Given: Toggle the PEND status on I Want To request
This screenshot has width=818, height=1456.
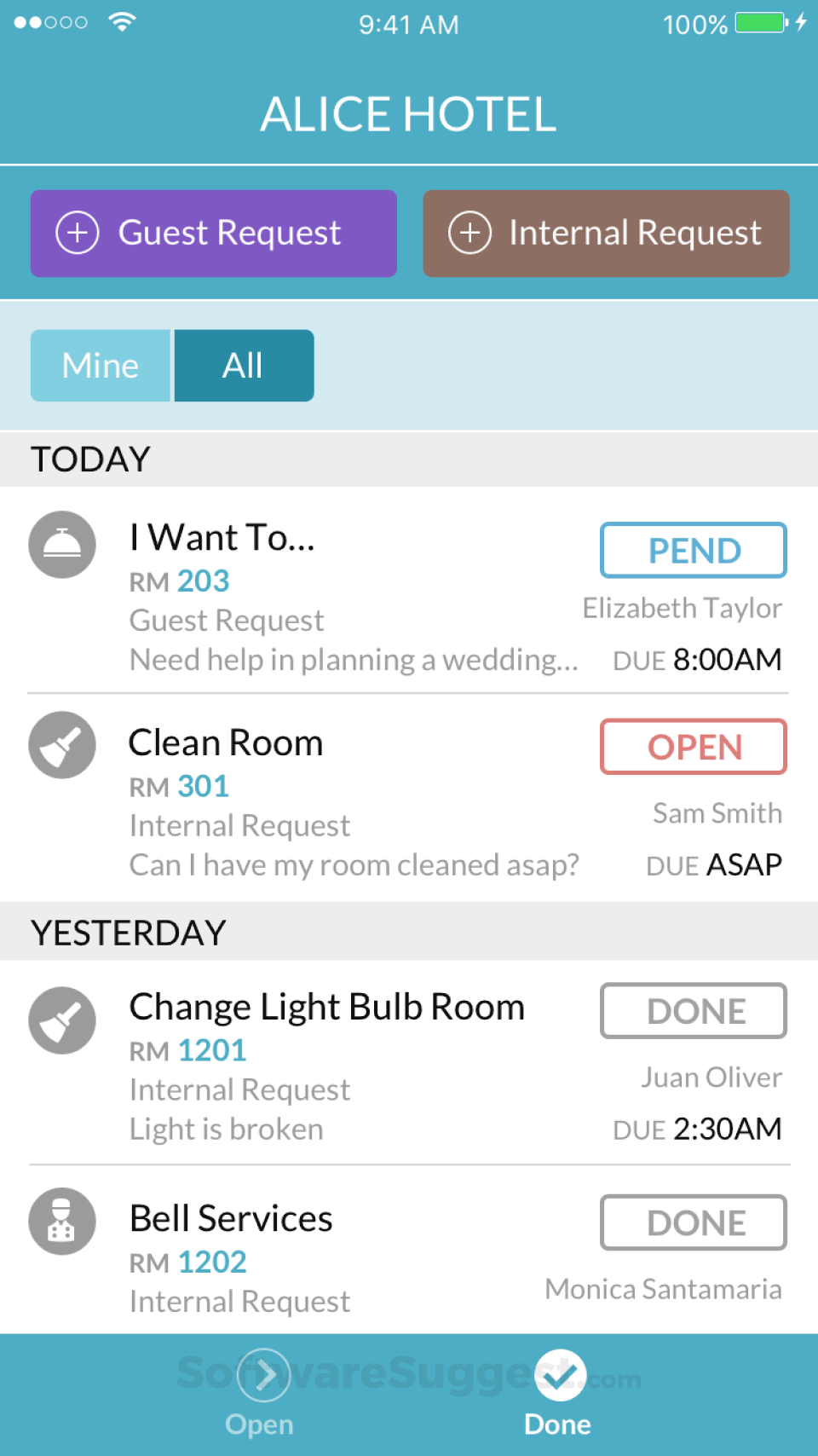Looking at the screenshot, I should tap(693, 550).
